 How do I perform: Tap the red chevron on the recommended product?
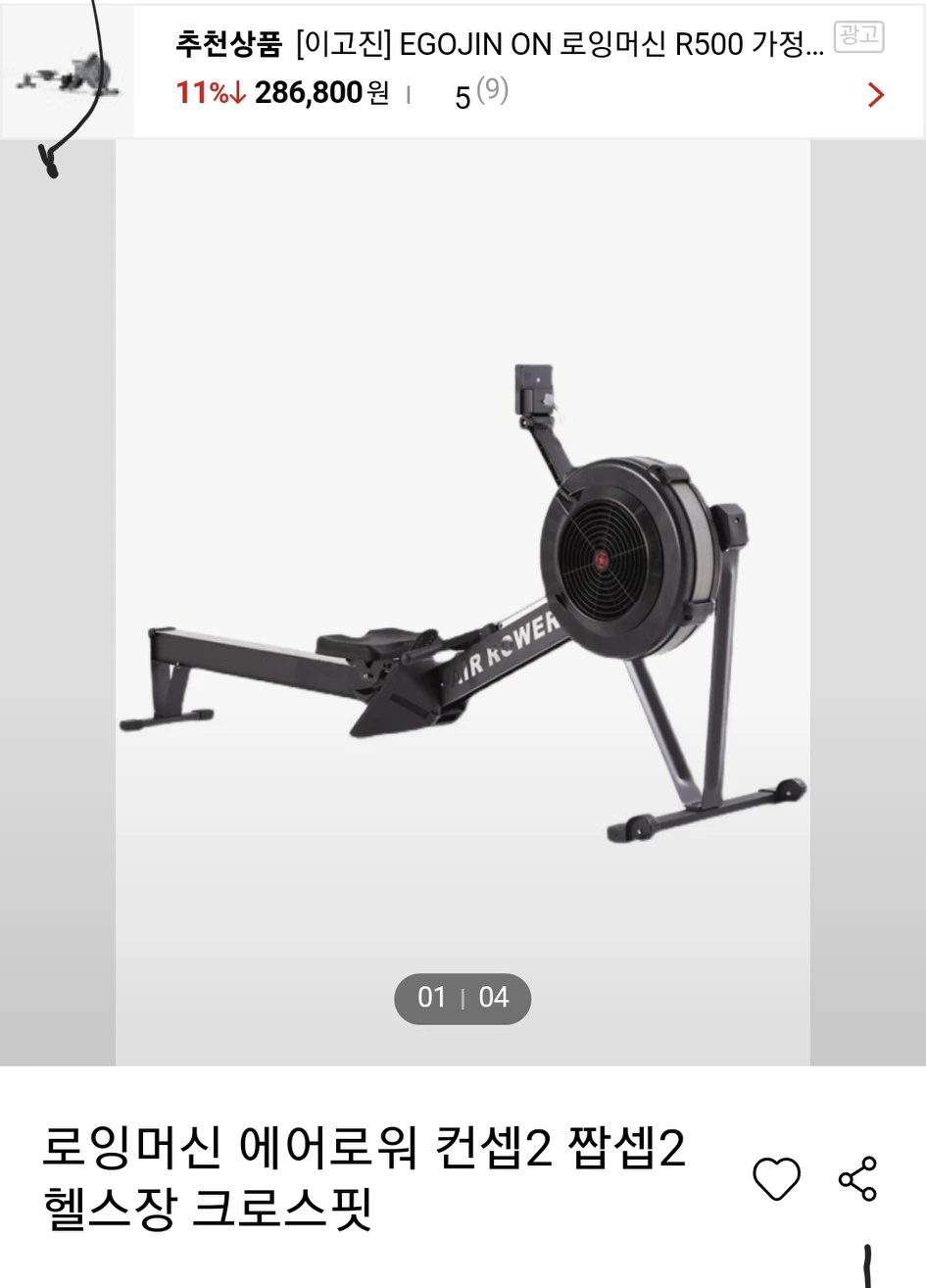pyautogui.click(x=876, y=95)
